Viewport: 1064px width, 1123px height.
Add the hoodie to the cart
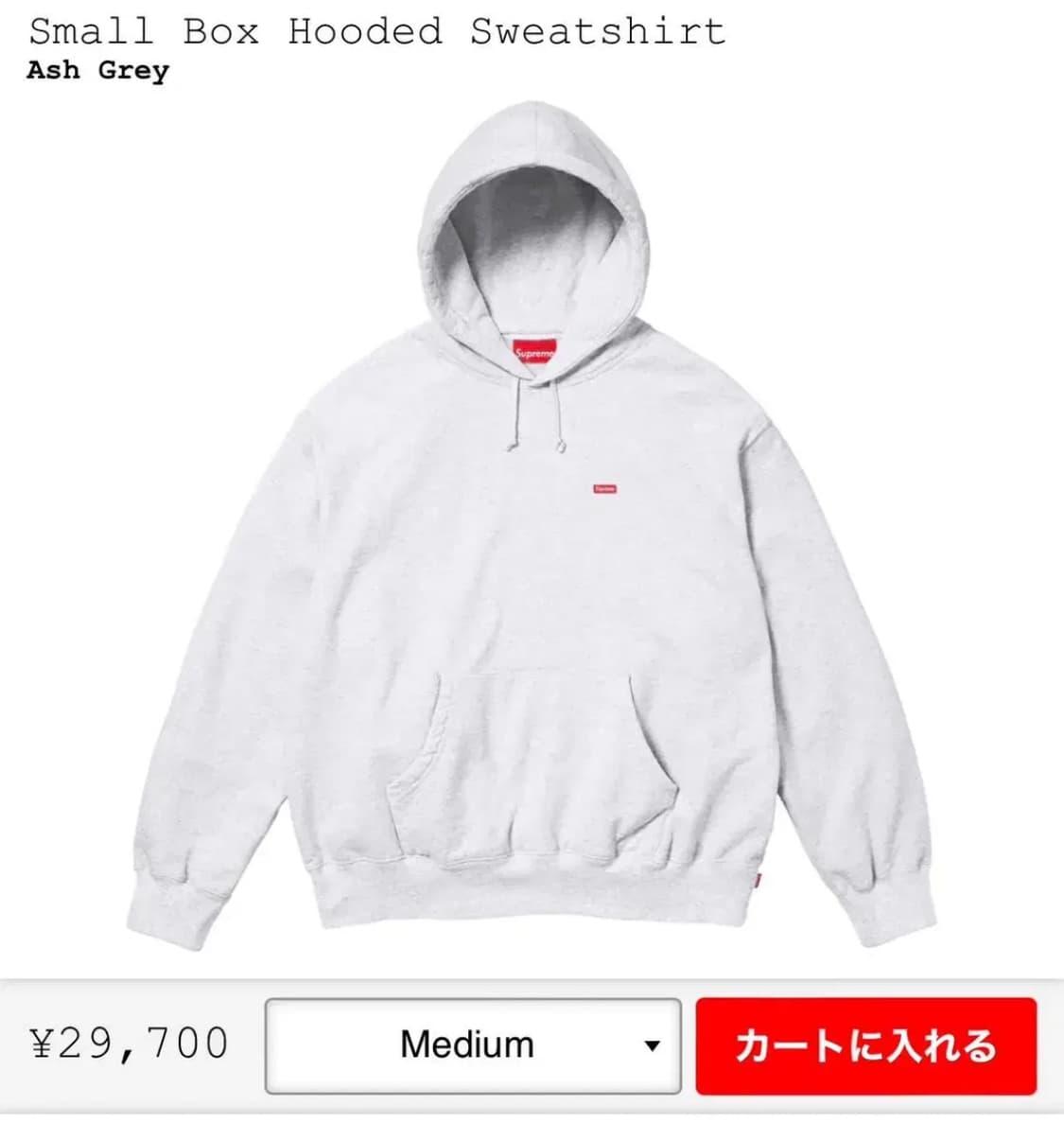[x=866, y=1046]
